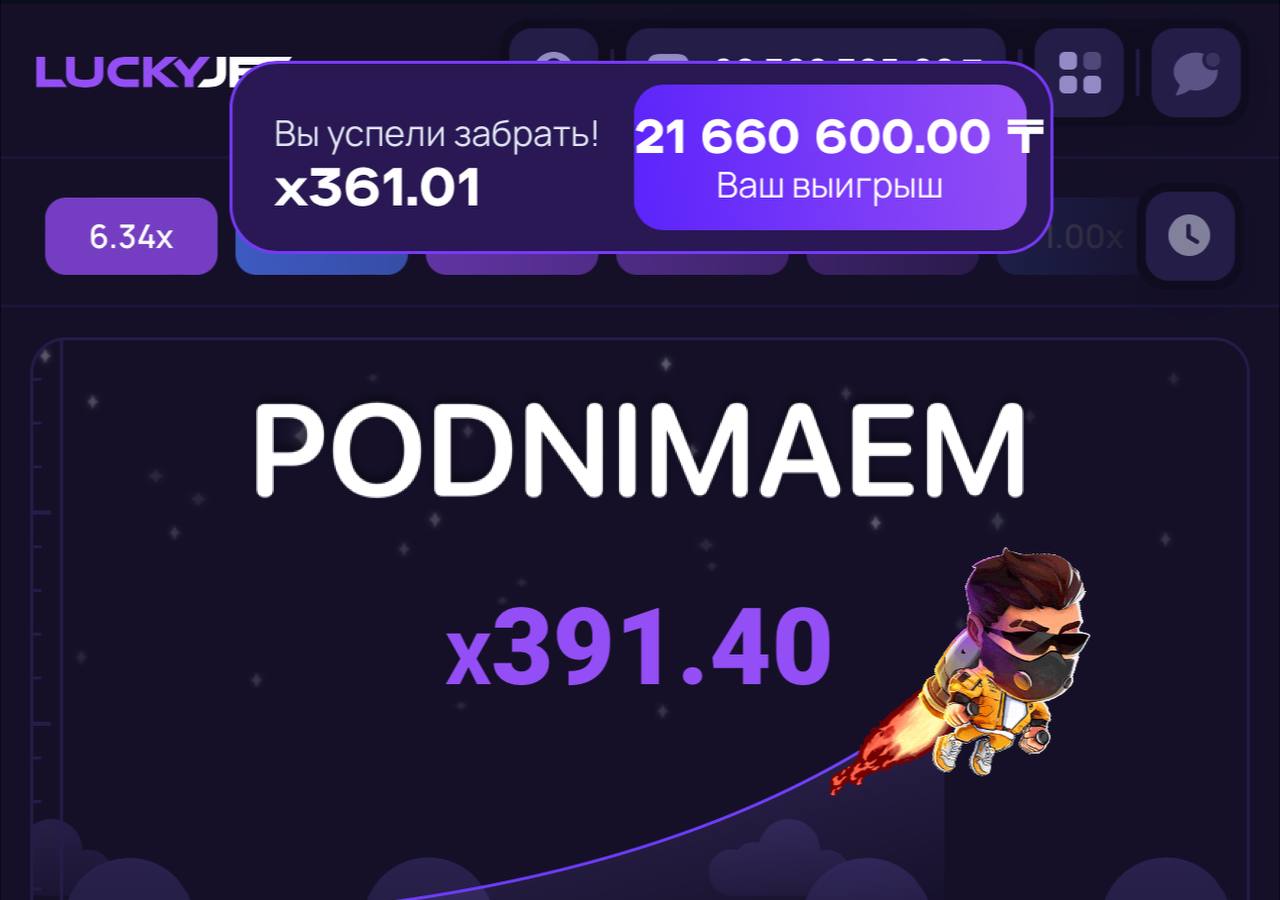Image resolution: width=1280 pixels, height=900 pixels.
Task: Select the 6.34x history chip
Action: coord(131,236)
